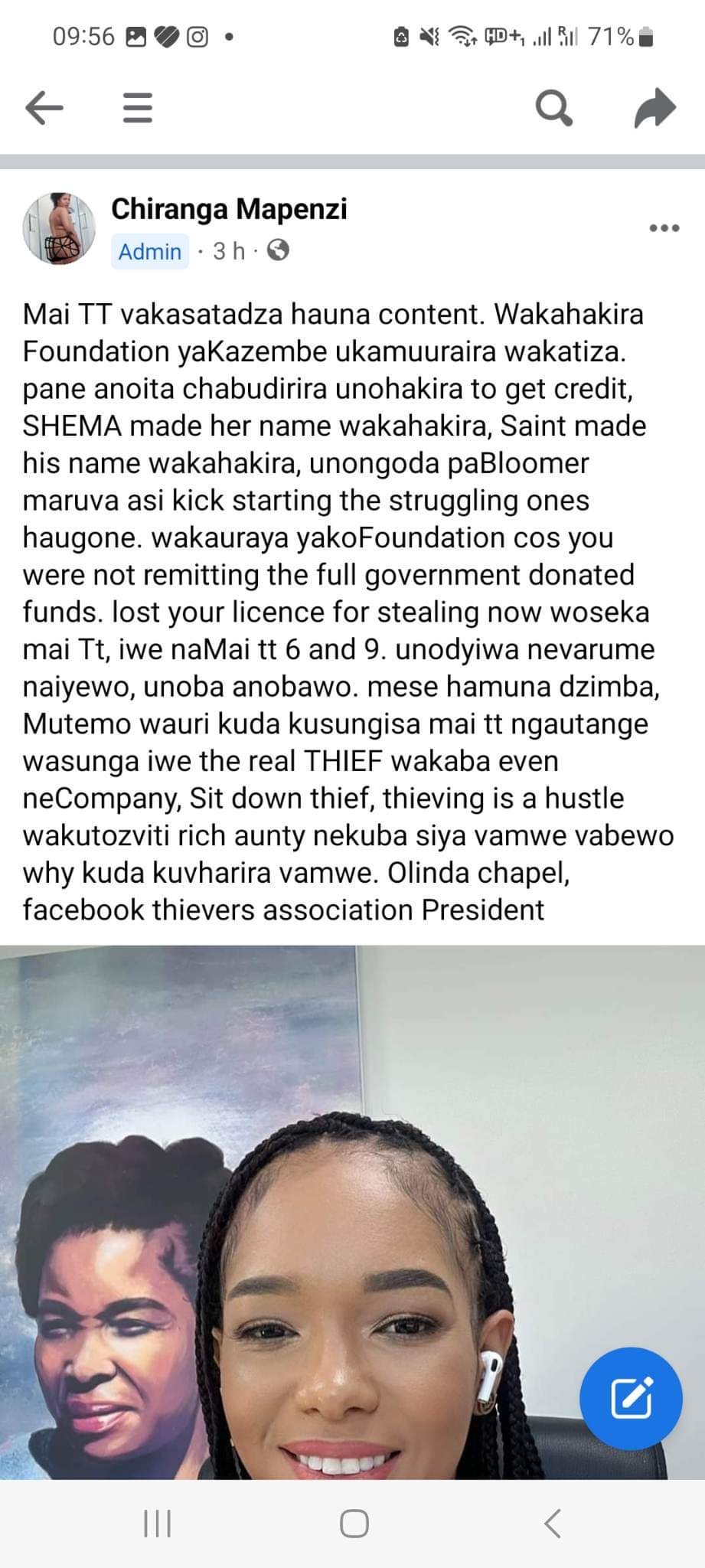Open the post's three-dot options menu
705x1568 pixels.
[x=664, y=228]
